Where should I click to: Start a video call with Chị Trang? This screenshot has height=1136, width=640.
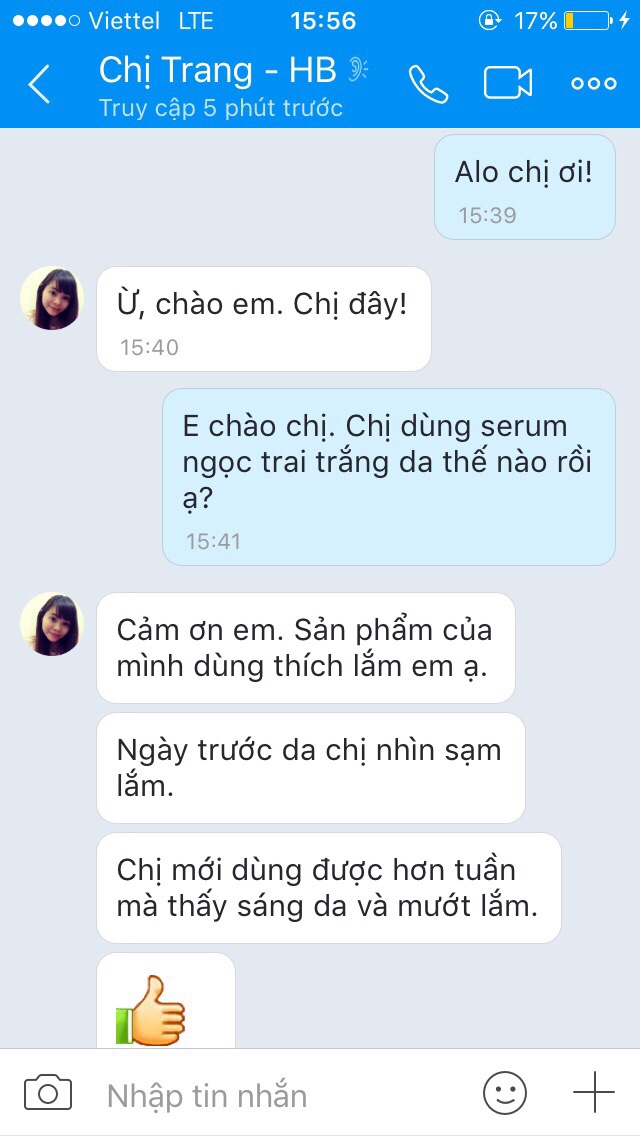[x=508, y=83]
